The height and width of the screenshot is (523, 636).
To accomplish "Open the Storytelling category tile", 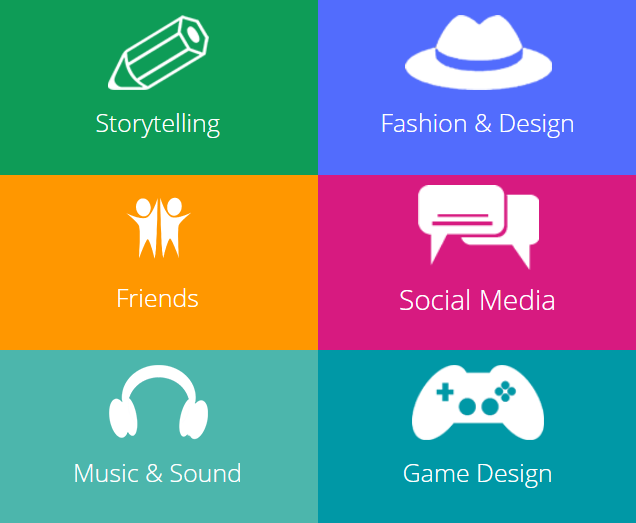I will pyautogui.click(x=158, y=87).
